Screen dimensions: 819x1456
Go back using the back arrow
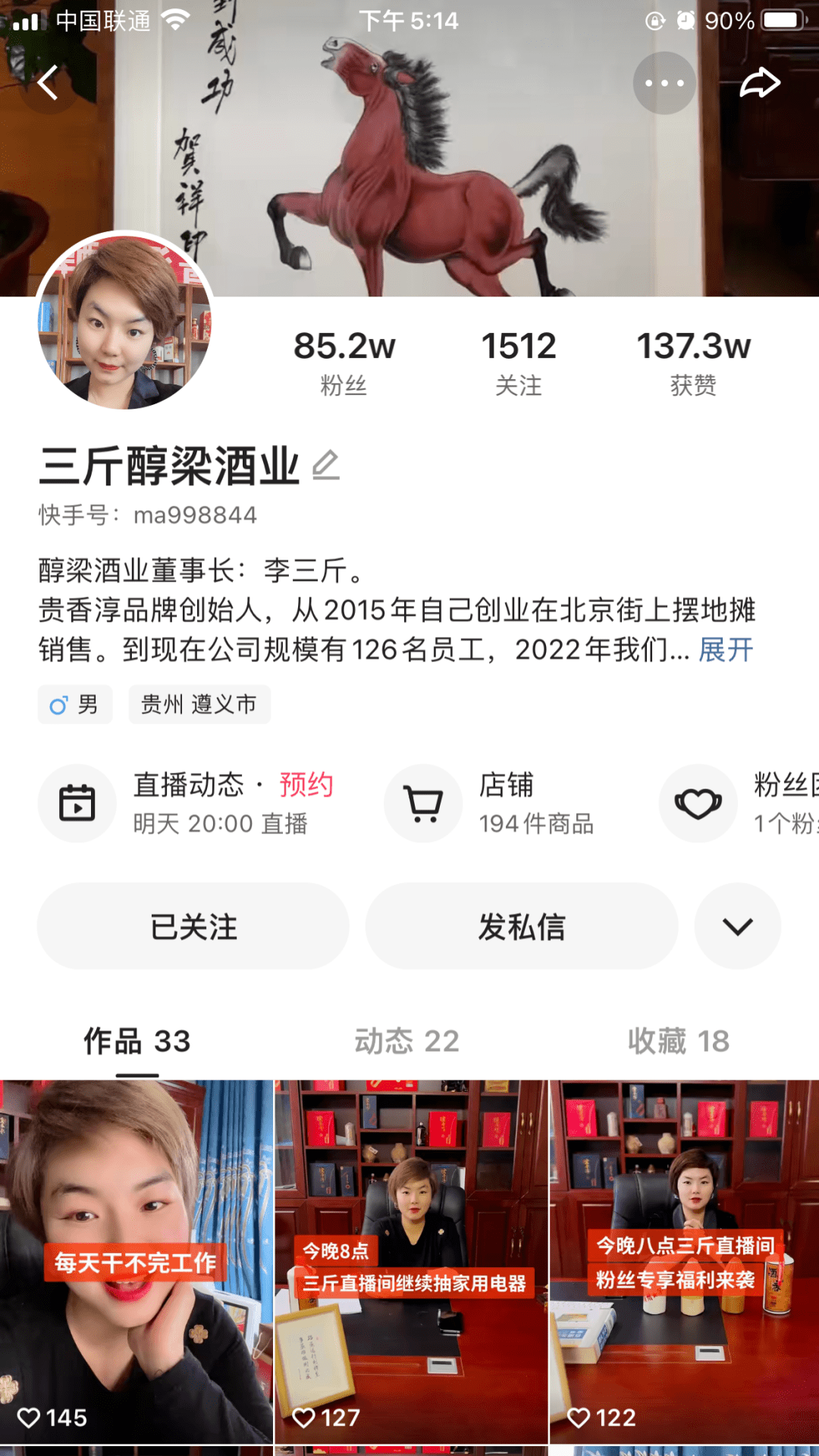(x=49, y=83)
